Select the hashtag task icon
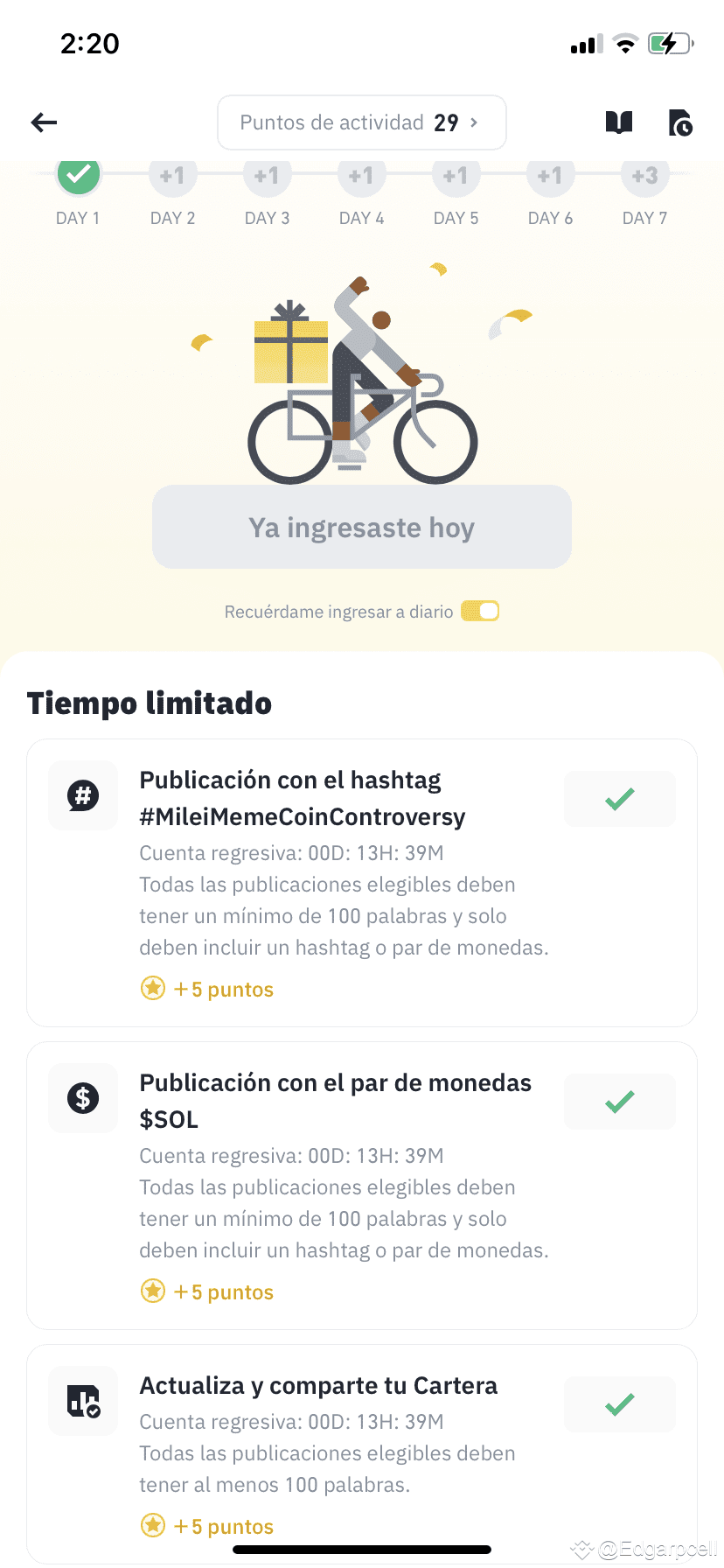 (x=82, y=795)
